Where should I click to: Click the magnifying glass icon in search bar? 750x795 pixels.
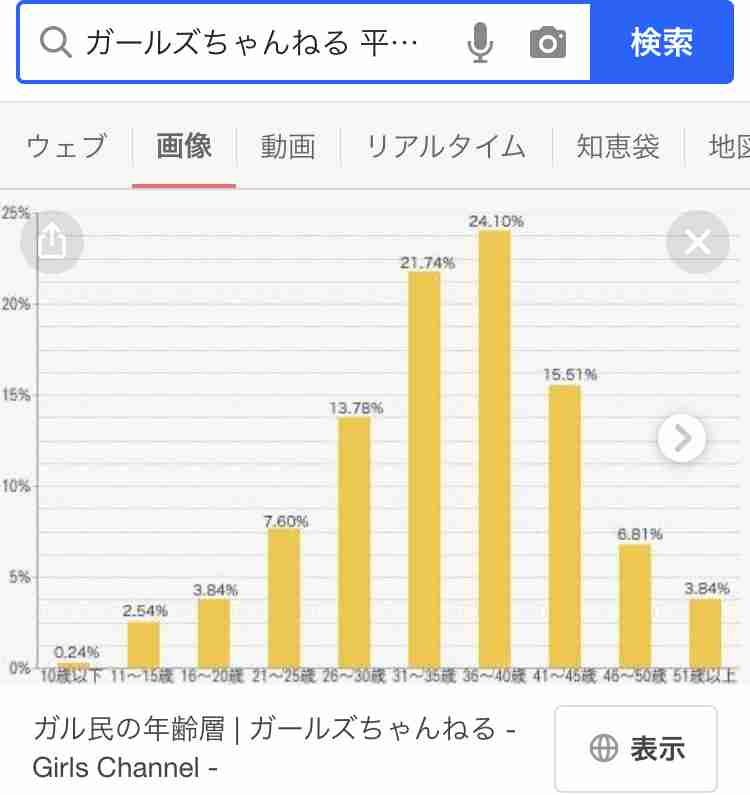point(55,43)
